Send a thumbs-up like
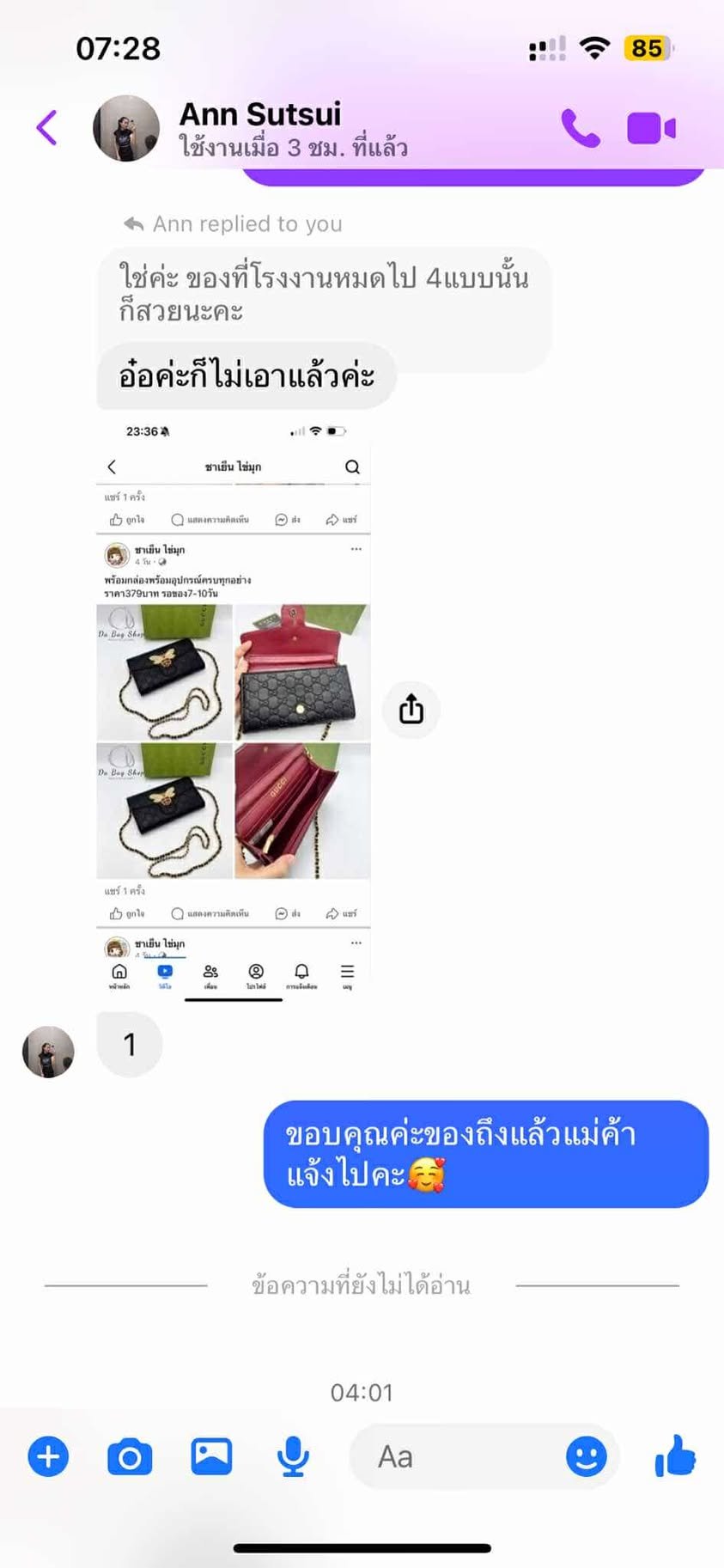724x1568 pixels. [675, 1456]
